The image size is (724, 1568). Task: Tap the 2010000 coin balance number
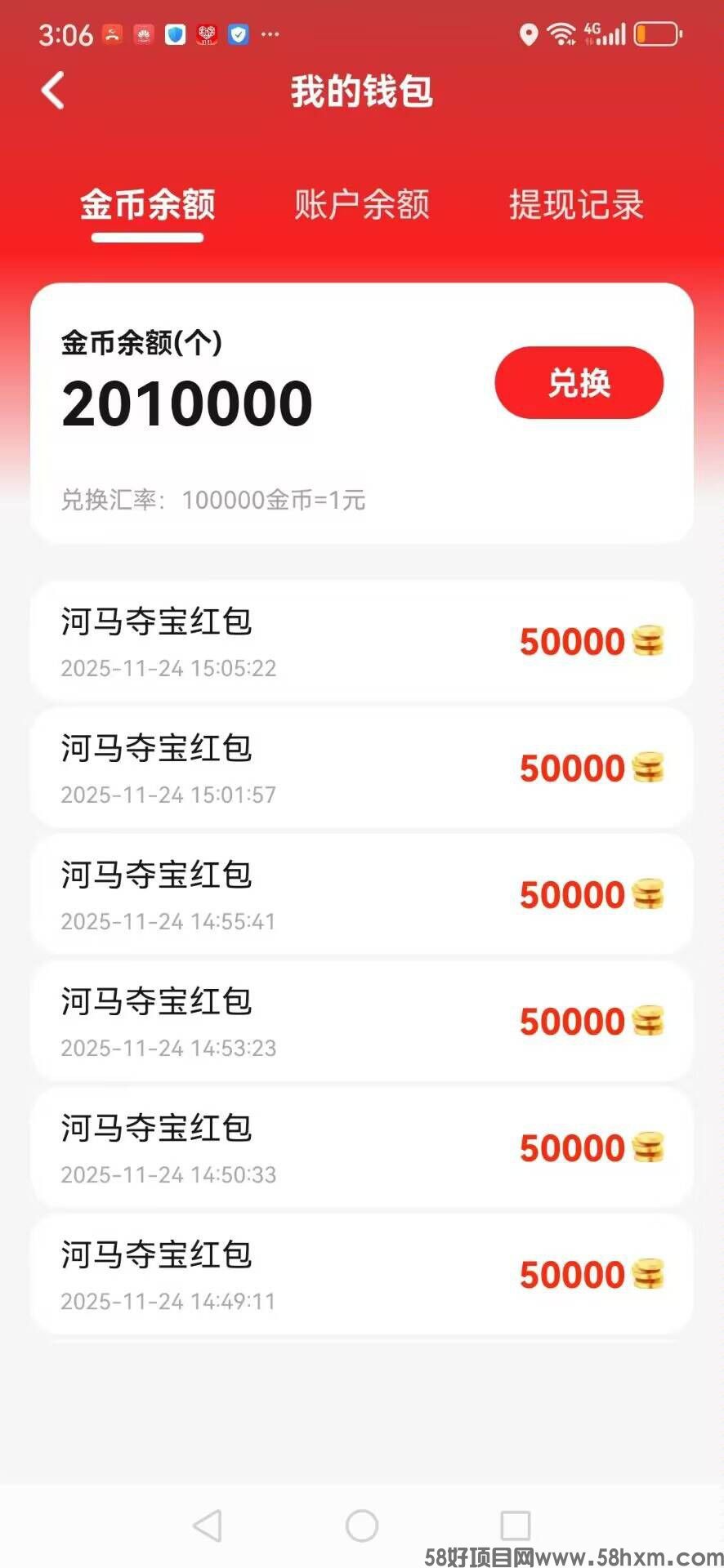pyautogui.click(x=187, y=400)
